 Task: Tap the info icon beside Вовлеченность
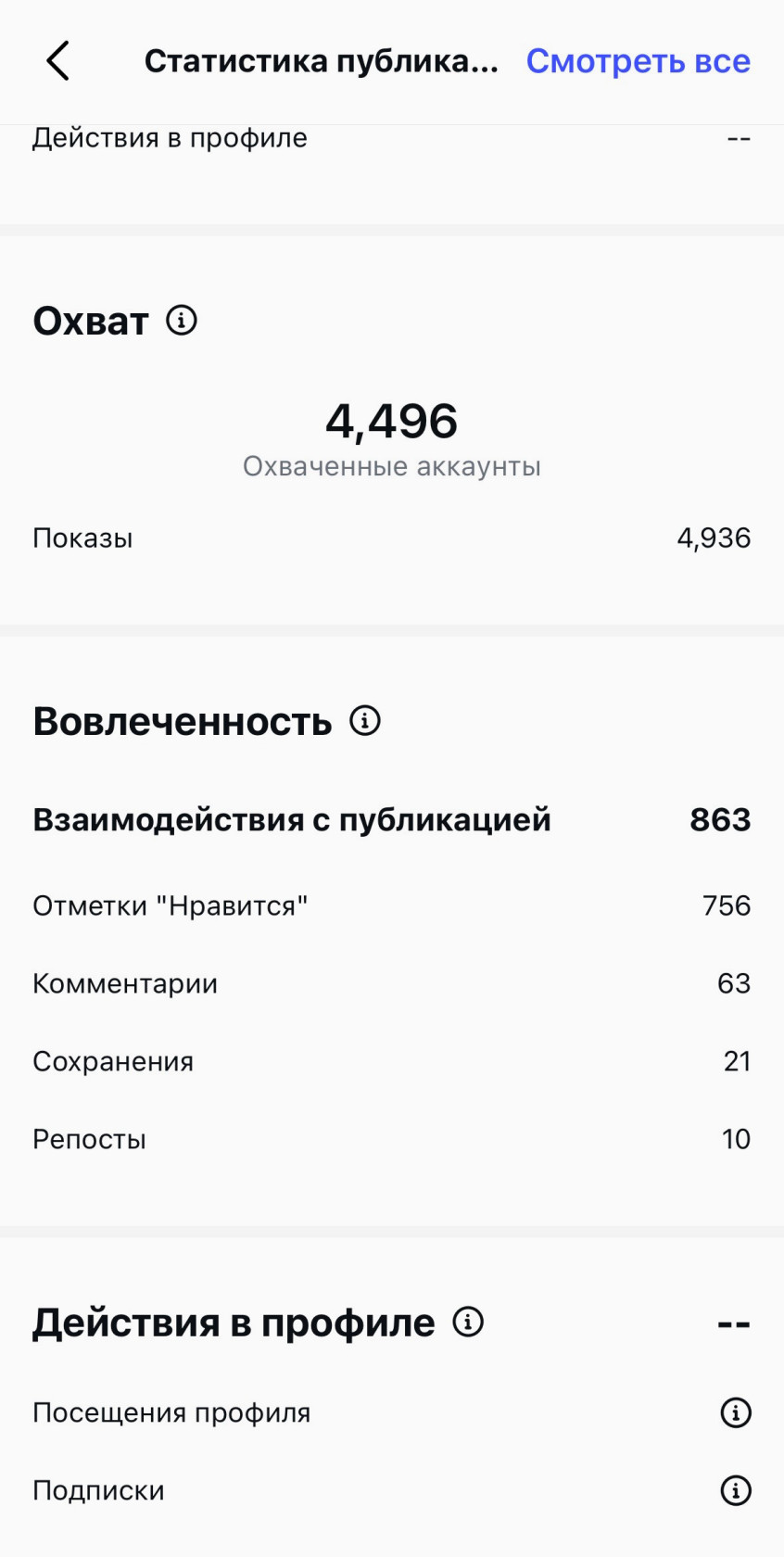(x=363, y=720)
